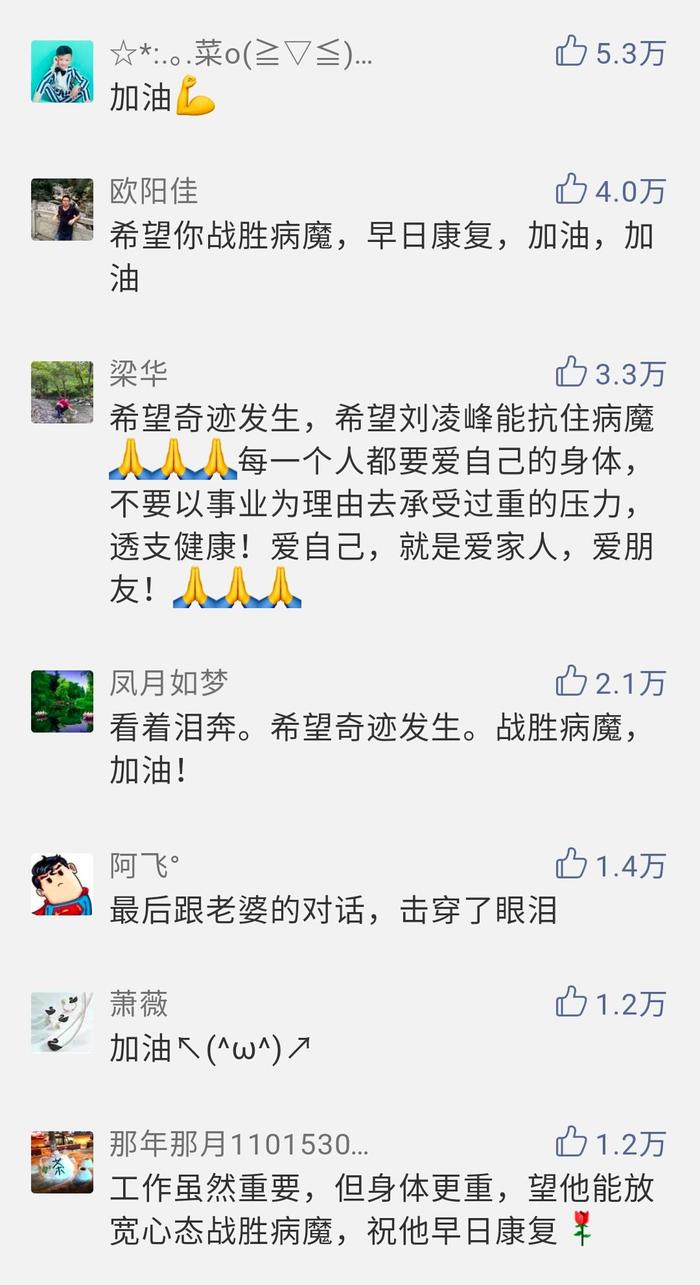Viewport: 700px width, 1285px height.
Task: Open 阿飞°'s cartoon avatar
Action: click(62, 884)
